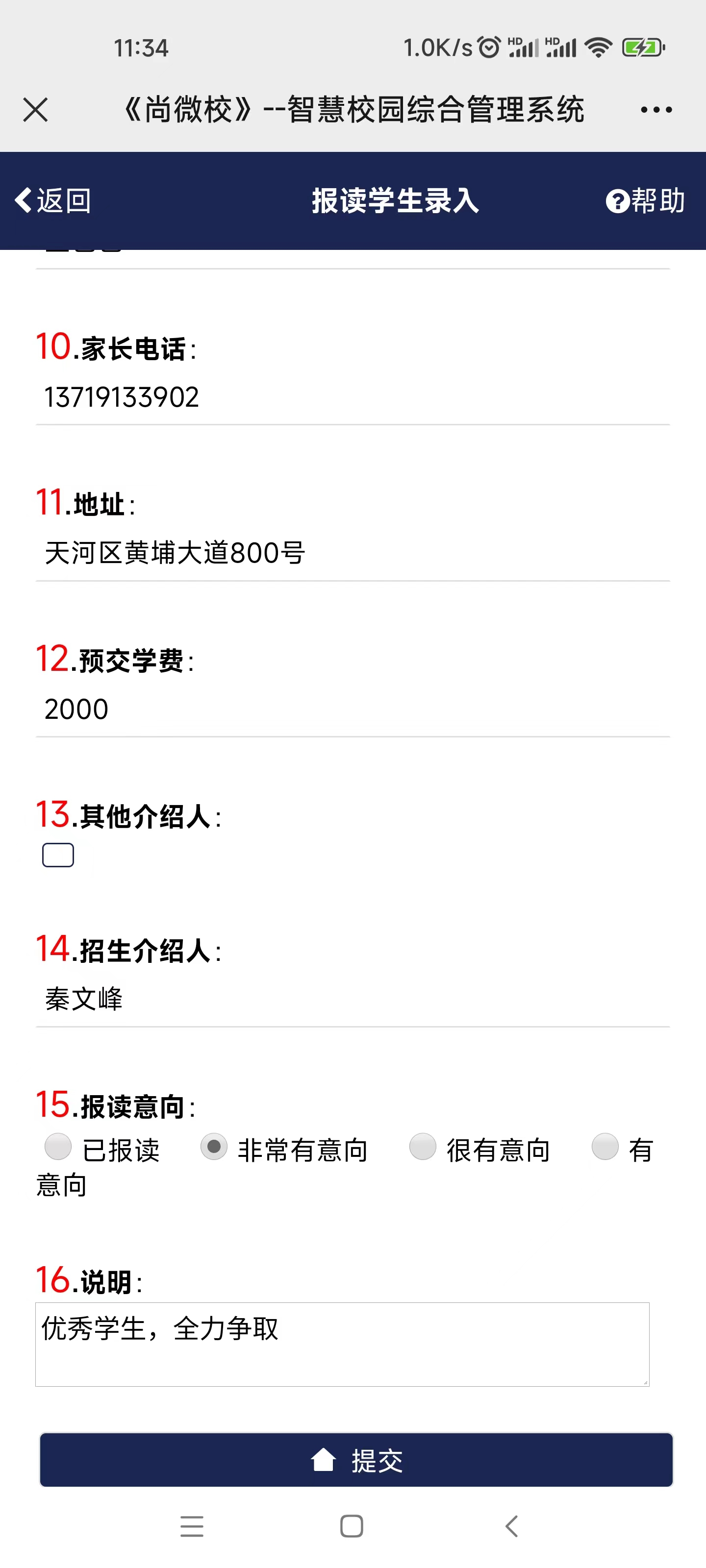Tap the system home button

point(352,1527)
